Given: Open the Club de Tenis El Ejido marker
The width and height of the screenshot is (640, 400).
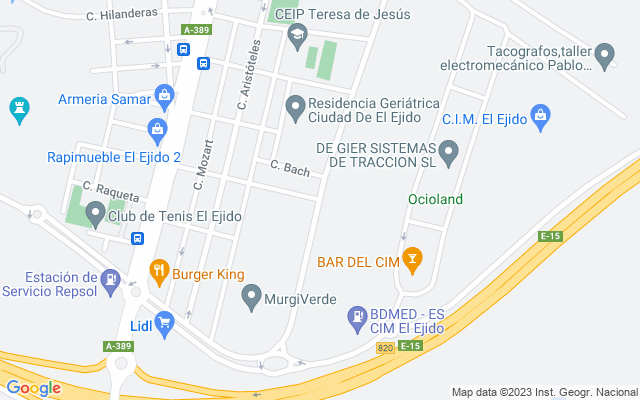Looking at the screenshot, I should click(96, 215).
